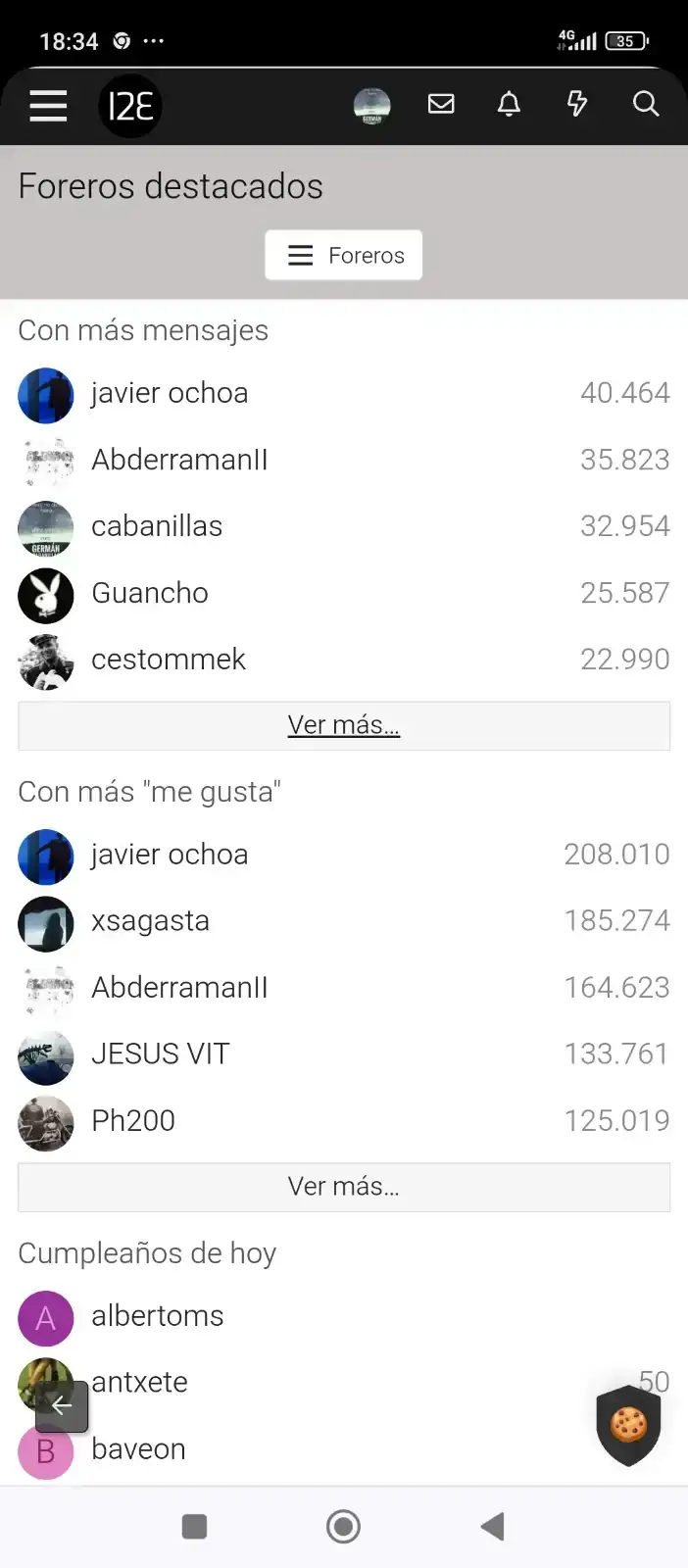This screenshot has height=1568, width=688.
Task: Open the notifications bell
Action: click(x=509, y=104)
